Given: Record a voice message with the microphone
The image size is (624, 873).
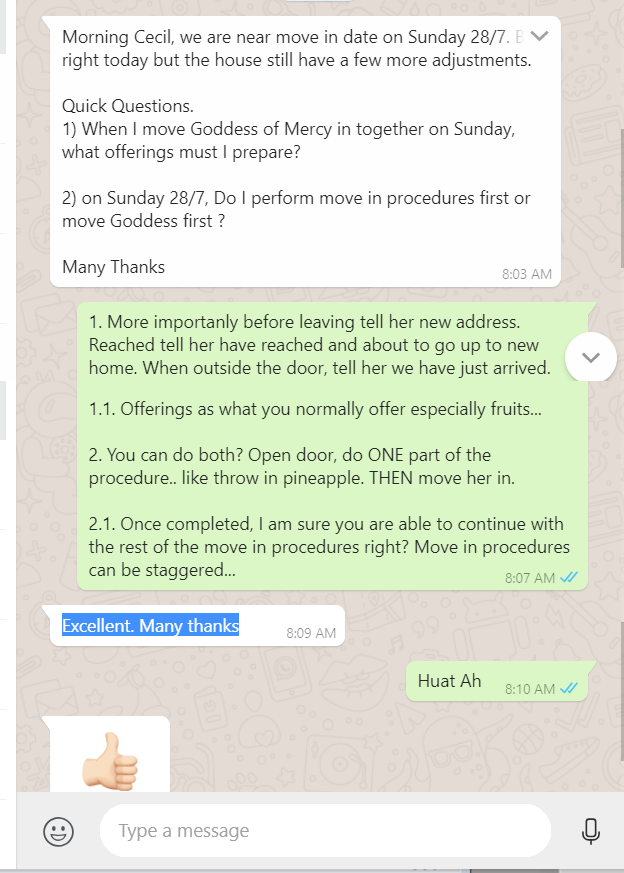Looking at the screenshot, I should point(591,831).
